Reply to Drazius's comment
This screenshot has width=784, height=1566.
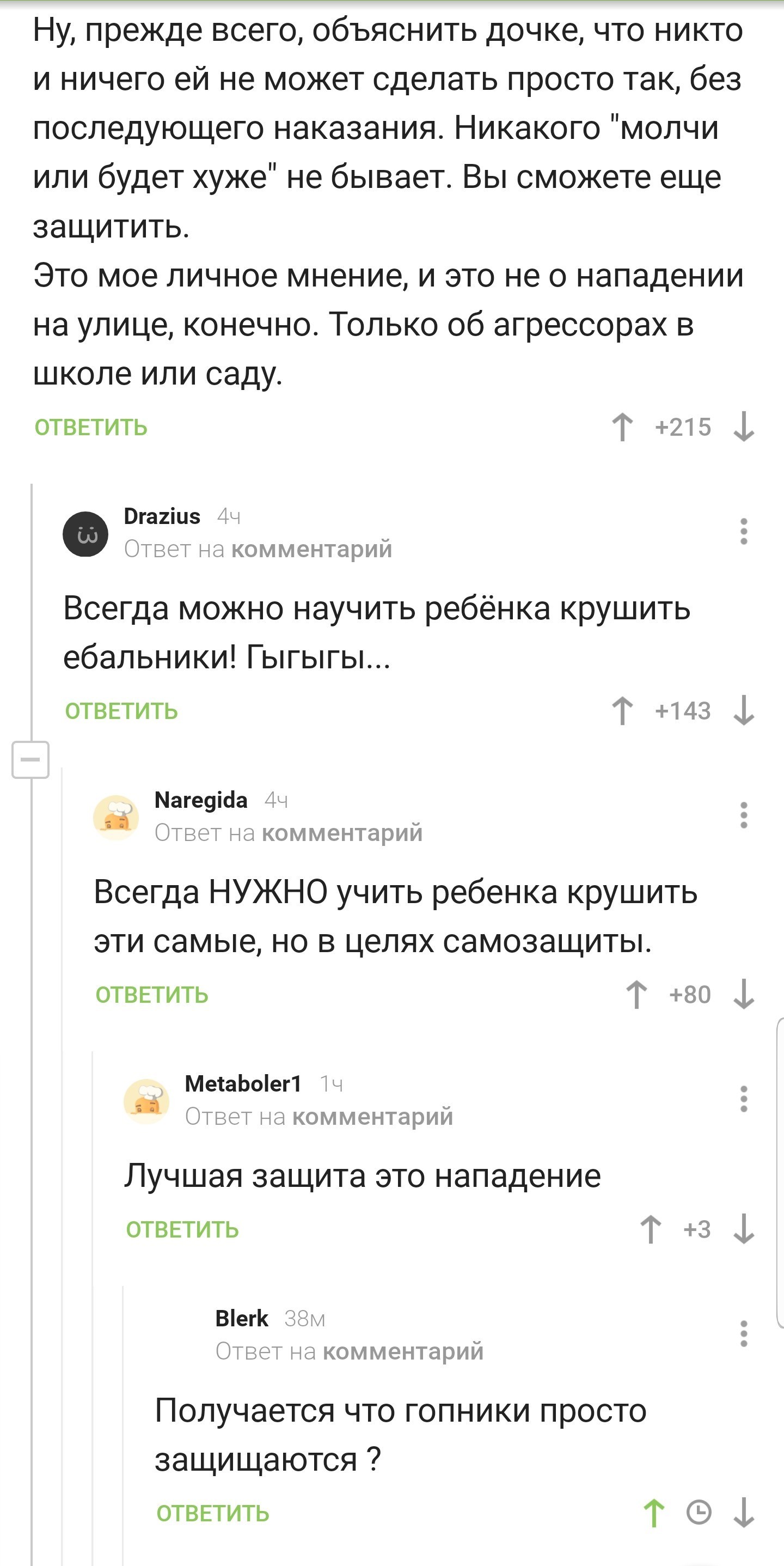[x=121, y=711]
